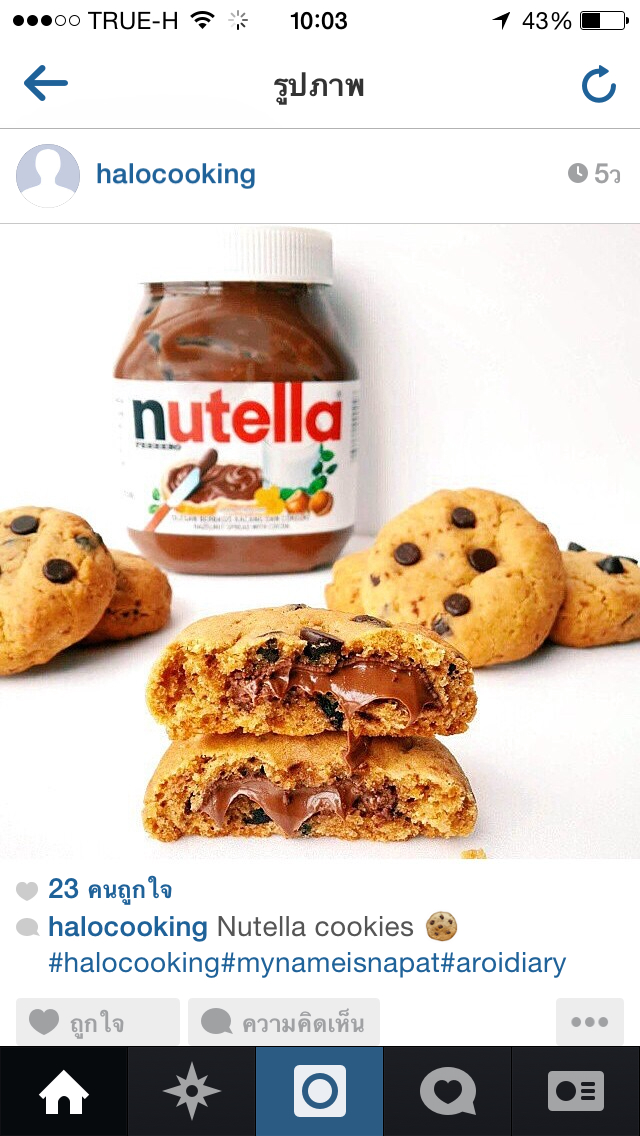Comment on the Nutella cookies post
This screenshot has width=640, height=1136.
283,1022
